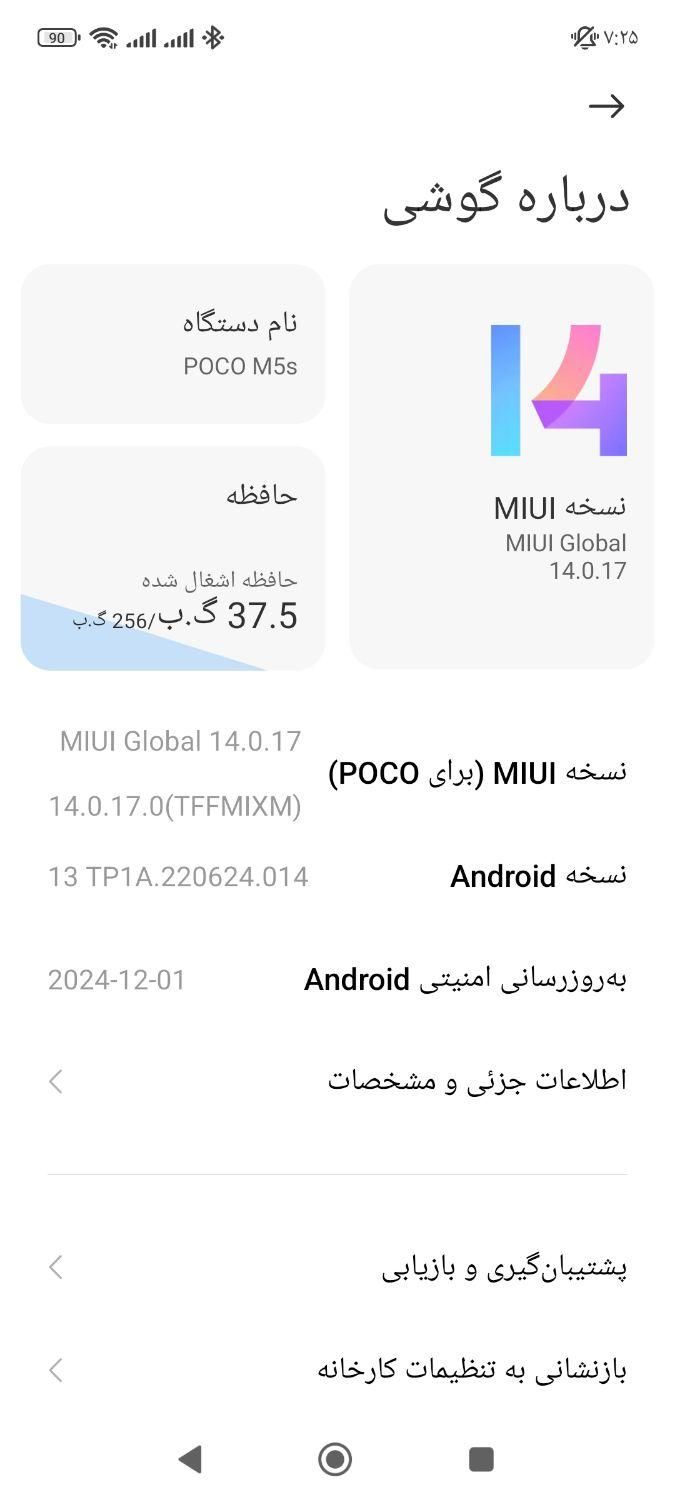
Task: Tap the MIUI version (for POCO) row
Action: coord(337,773)
